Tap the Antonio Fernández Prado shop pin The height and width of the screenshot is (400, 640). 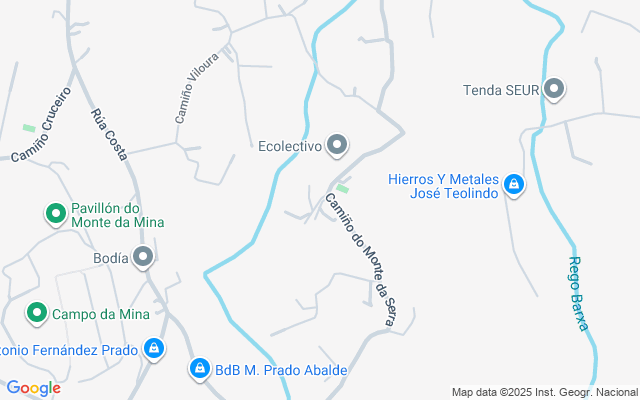click(154, 349)
